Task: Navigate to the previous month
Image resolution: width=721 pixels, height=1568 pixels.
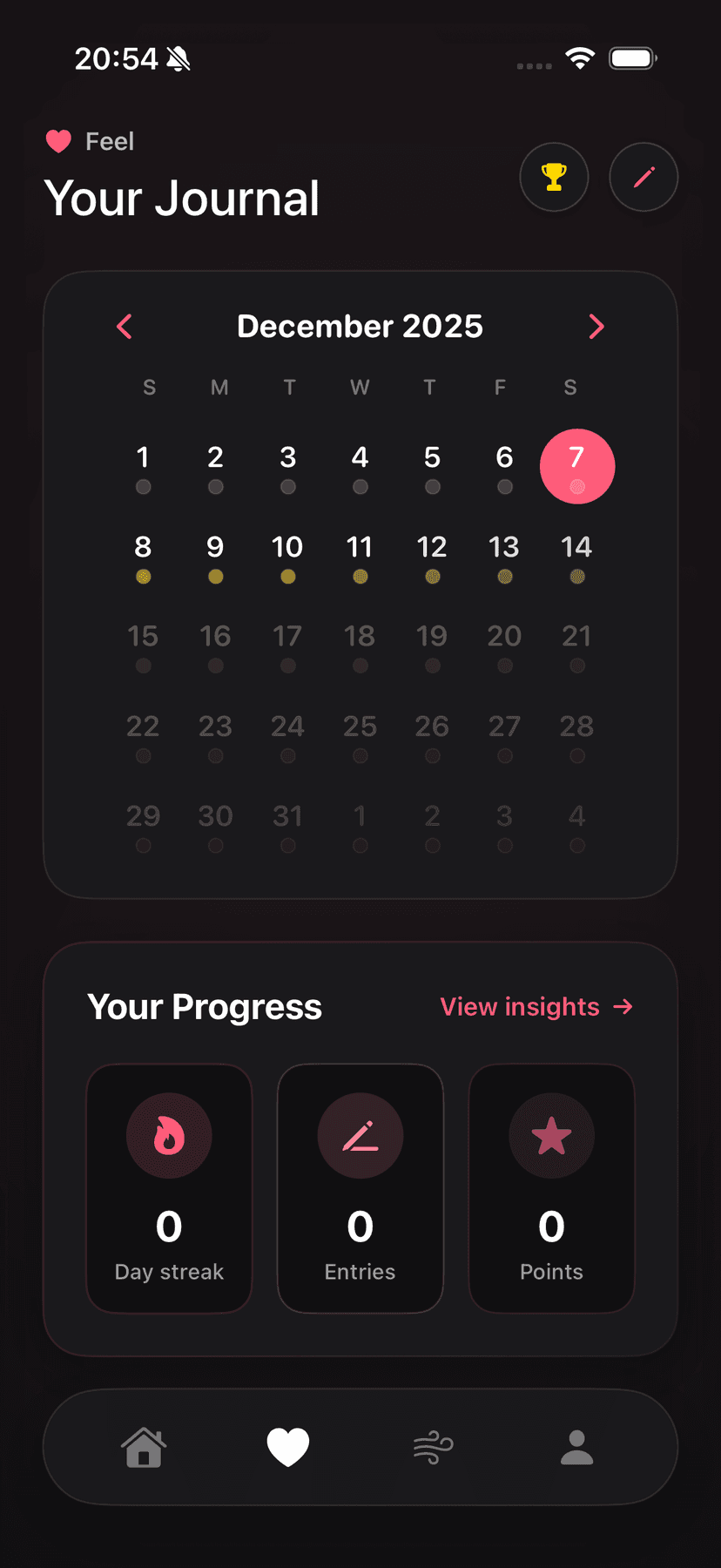Action: tap(124, 327)
